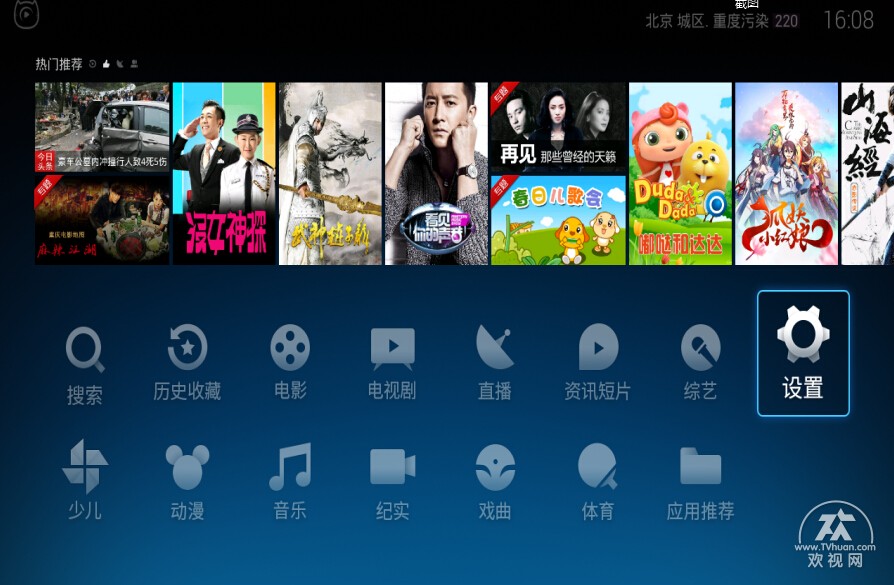The height and width of the screenshot is (585, 894).
Task: Open the 再见 那些曾经的天籁 tile
Action: [x=558, y=127]
